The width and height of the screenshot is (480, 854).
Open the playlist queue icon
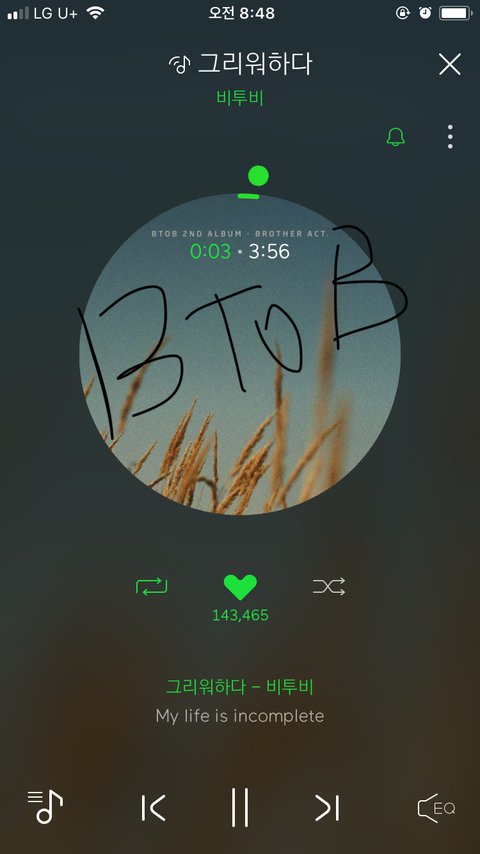pos(45,807)
